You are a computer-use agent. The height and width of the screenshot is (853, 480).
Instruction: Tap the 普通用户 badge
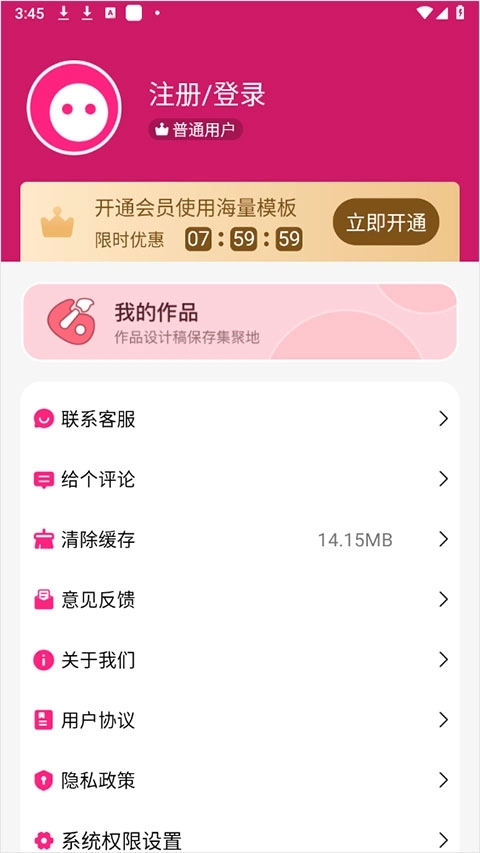click(196, 130)
